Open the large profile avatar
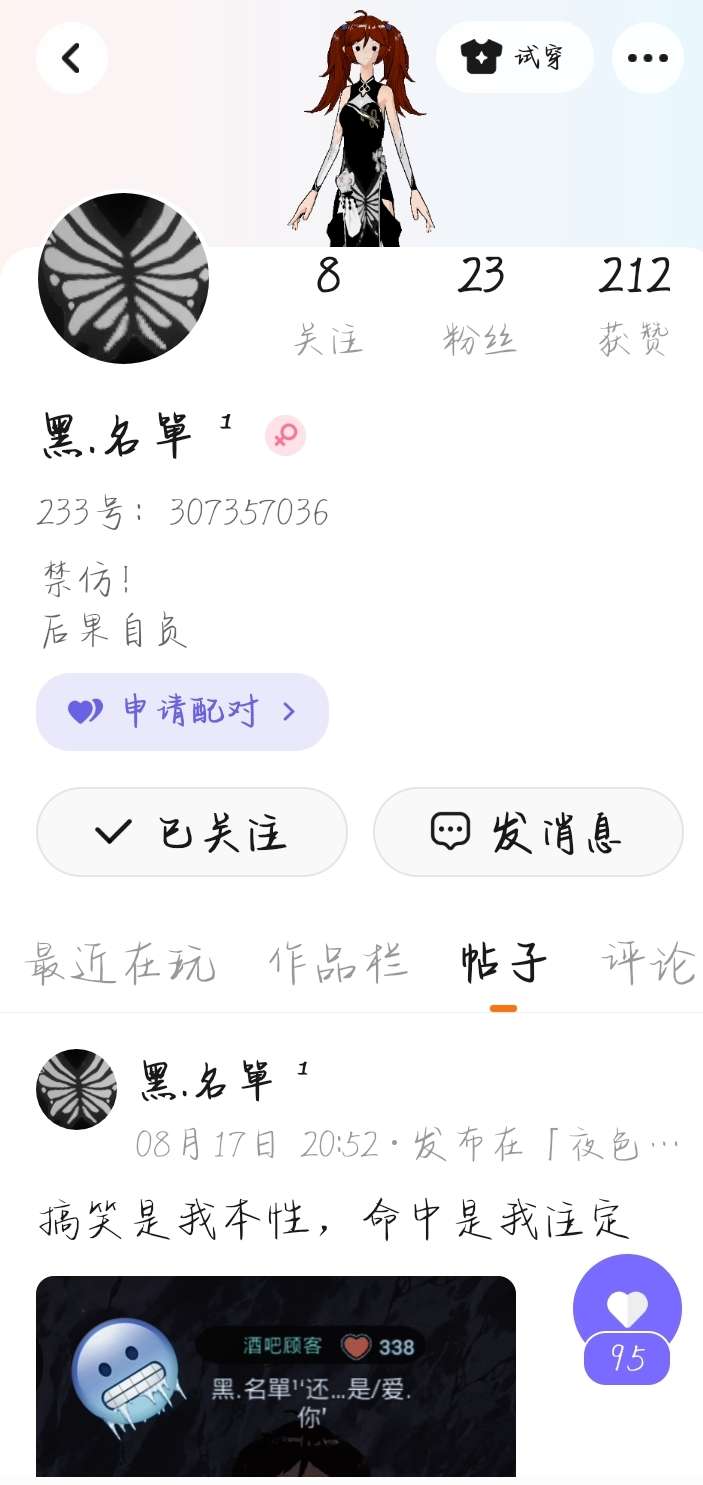This screenshot has height=1485, width=703. click(x=123, y=278)
